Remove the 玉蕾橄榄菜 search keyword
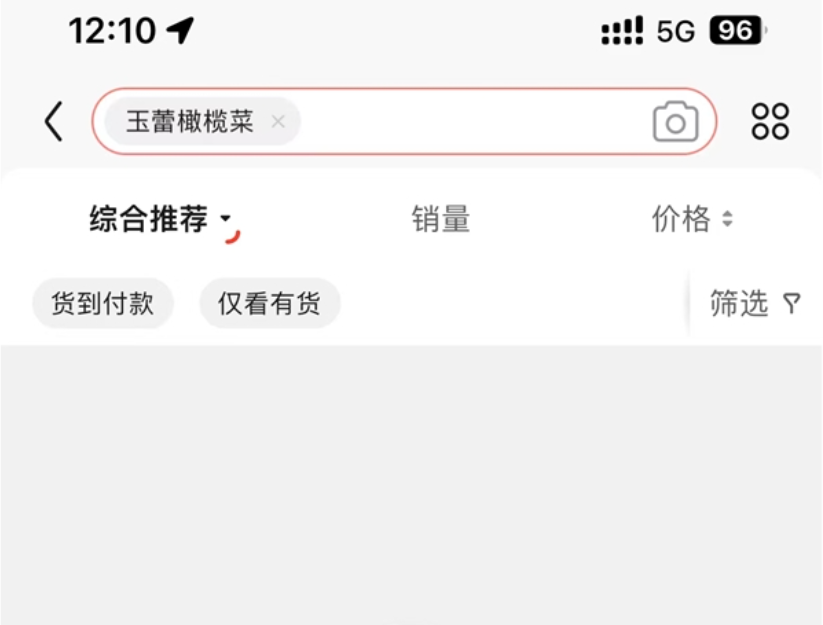This screenshot has height=625, width=823. pos(278,122)
